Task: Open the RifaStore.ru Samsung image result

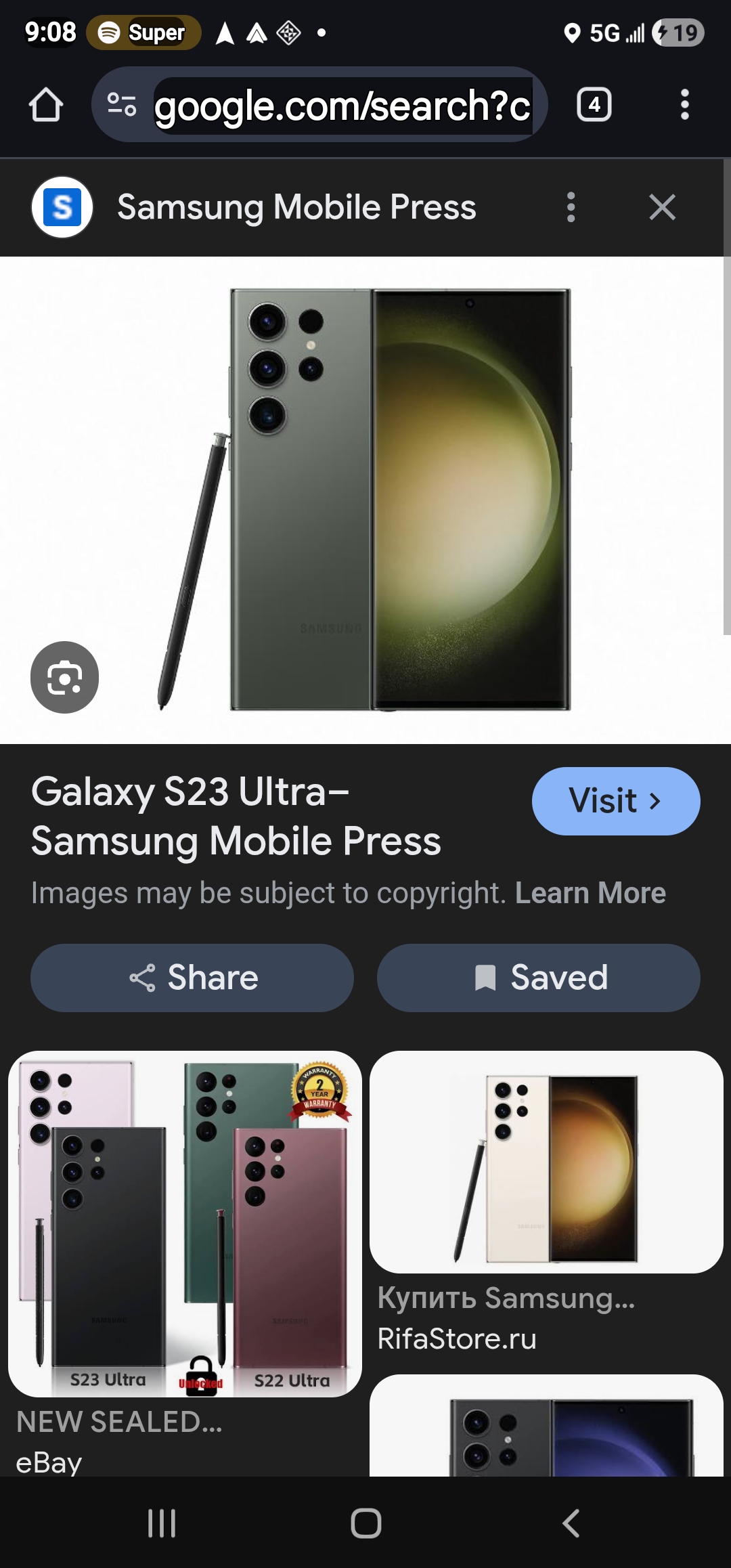Action: coord(546,1162)
